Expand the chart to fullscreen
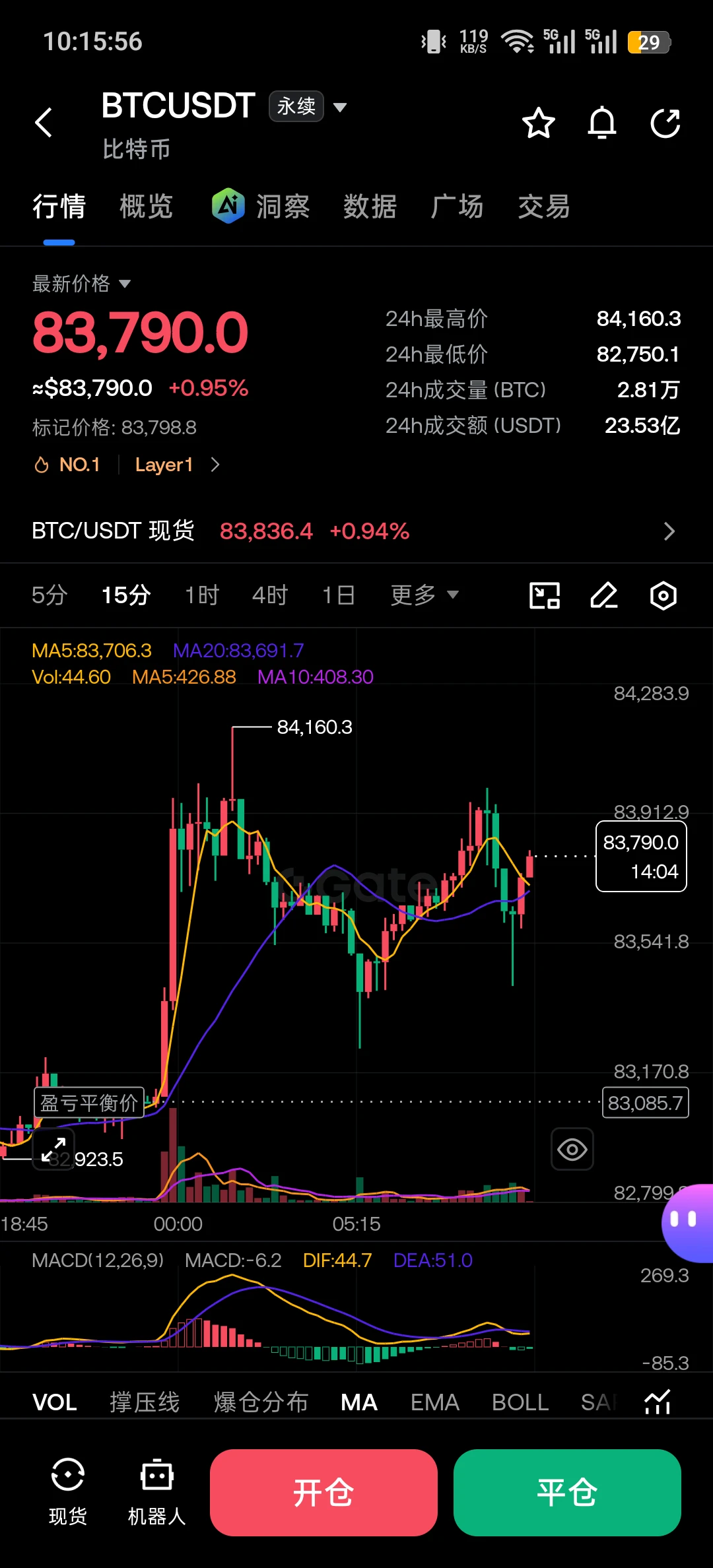Viewport: 713px width, 1568px height. (x=53, y=1150)
